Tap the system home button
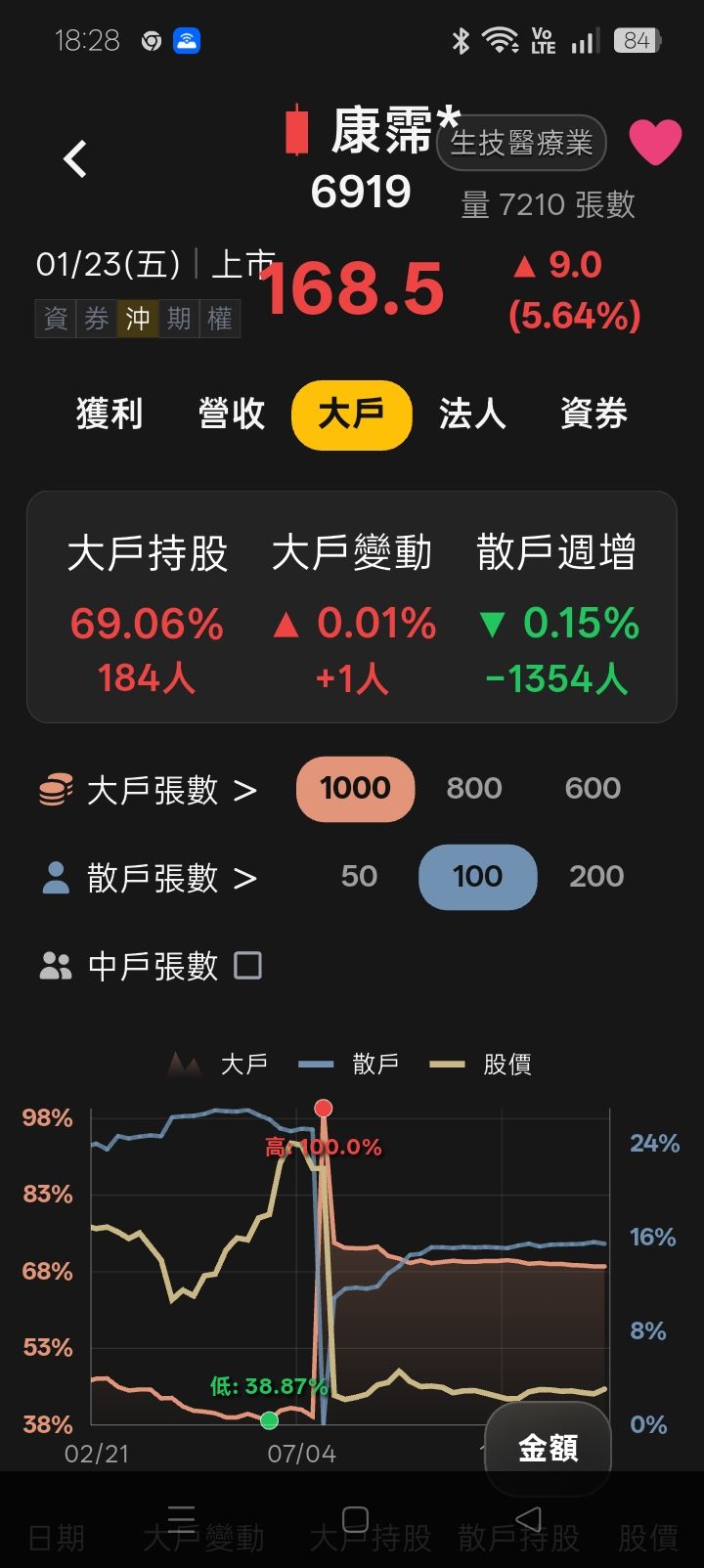This screenshot has width=704, height=1568. (x=354, y=1518)
